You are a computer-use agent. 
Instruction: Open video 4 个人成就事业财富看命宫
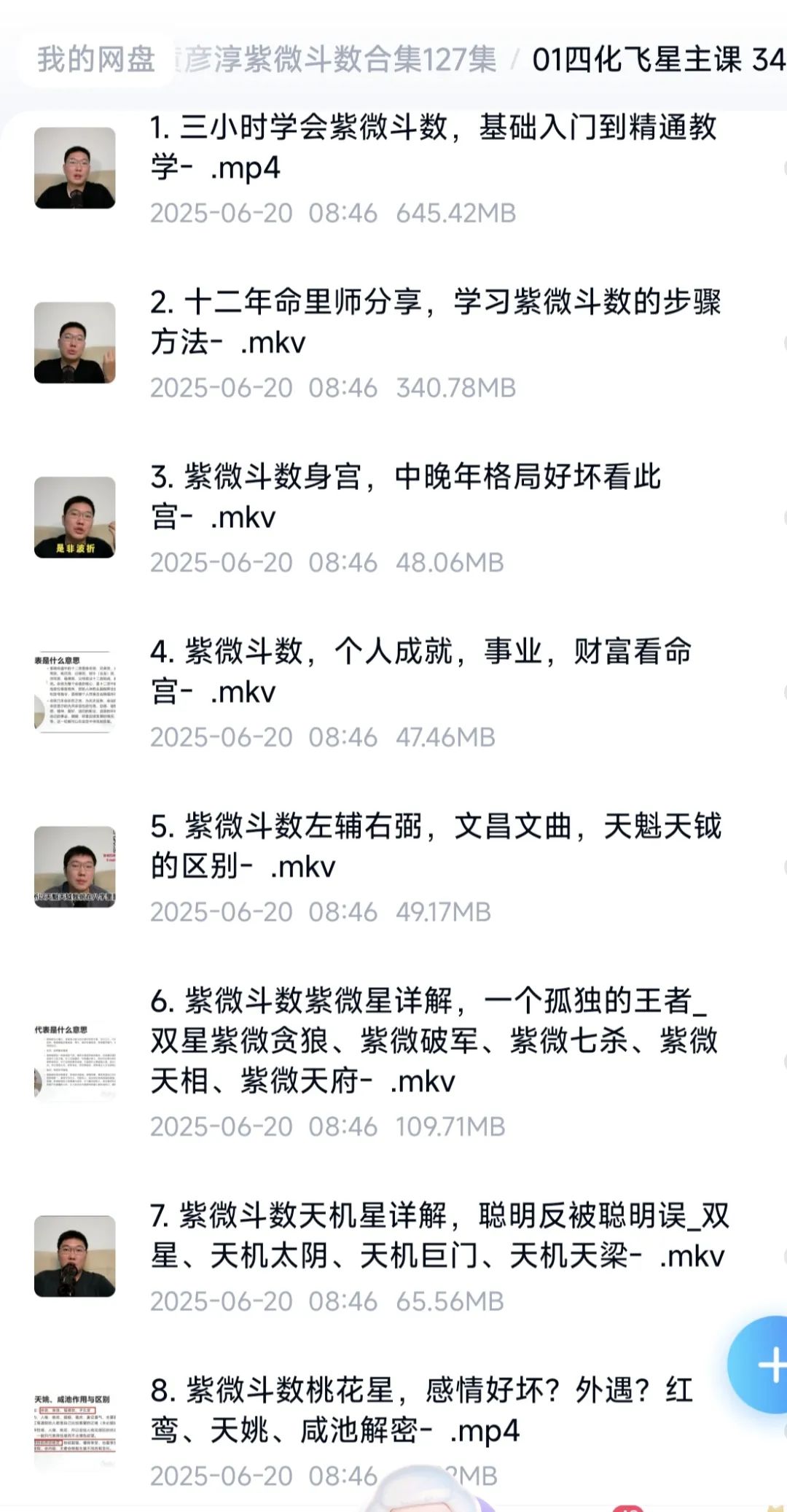pyautogui.click(x=420, y=671)
